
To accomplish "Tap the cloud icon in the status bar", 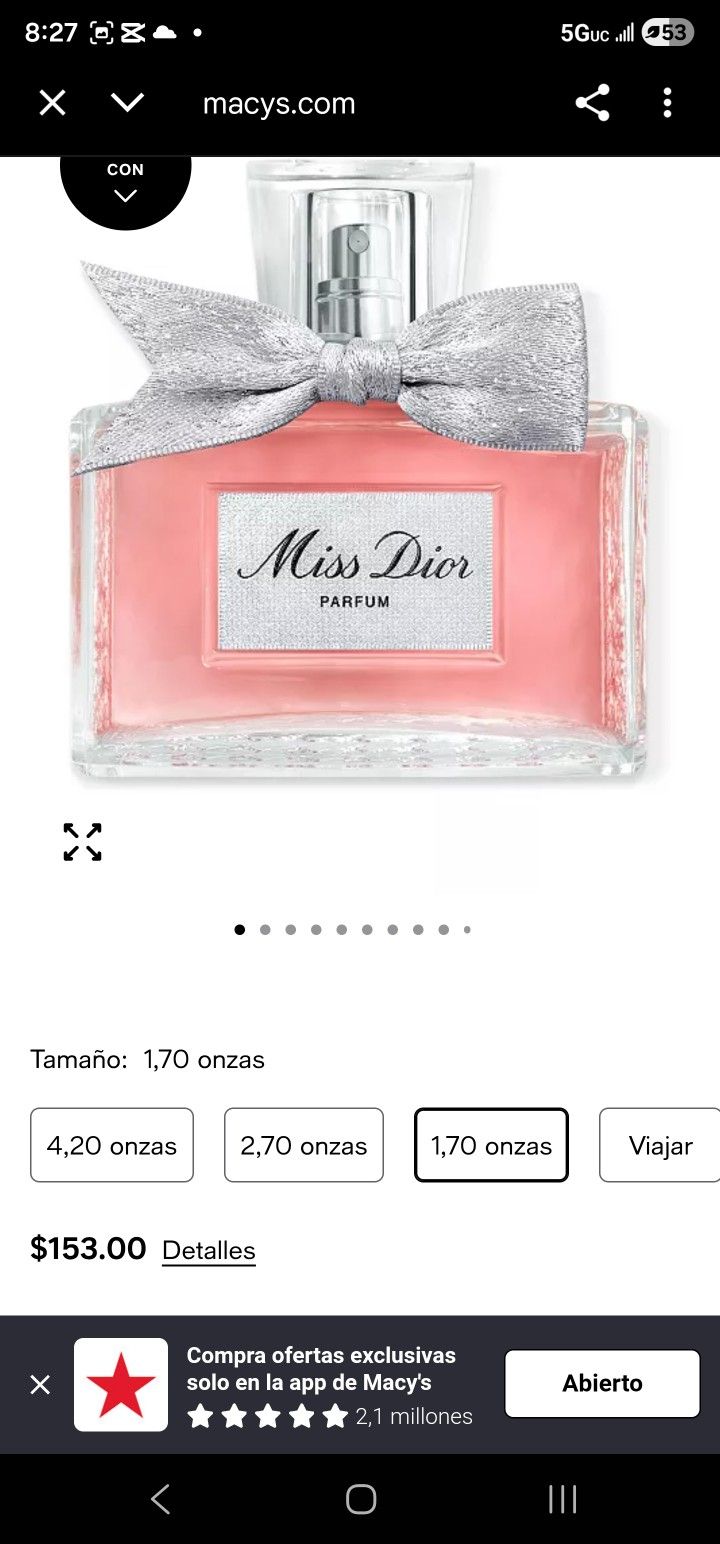I will pos(166,31).
